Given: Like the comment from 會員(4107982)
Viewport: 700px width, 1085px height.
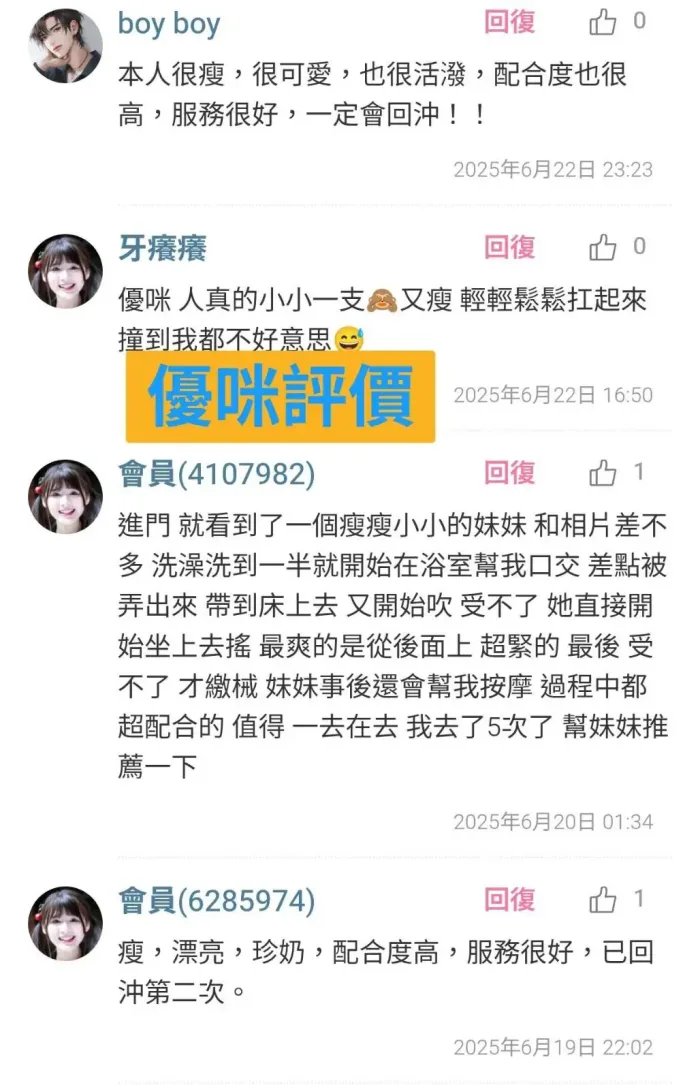Looking at the screenshot, I should (603, 473).
